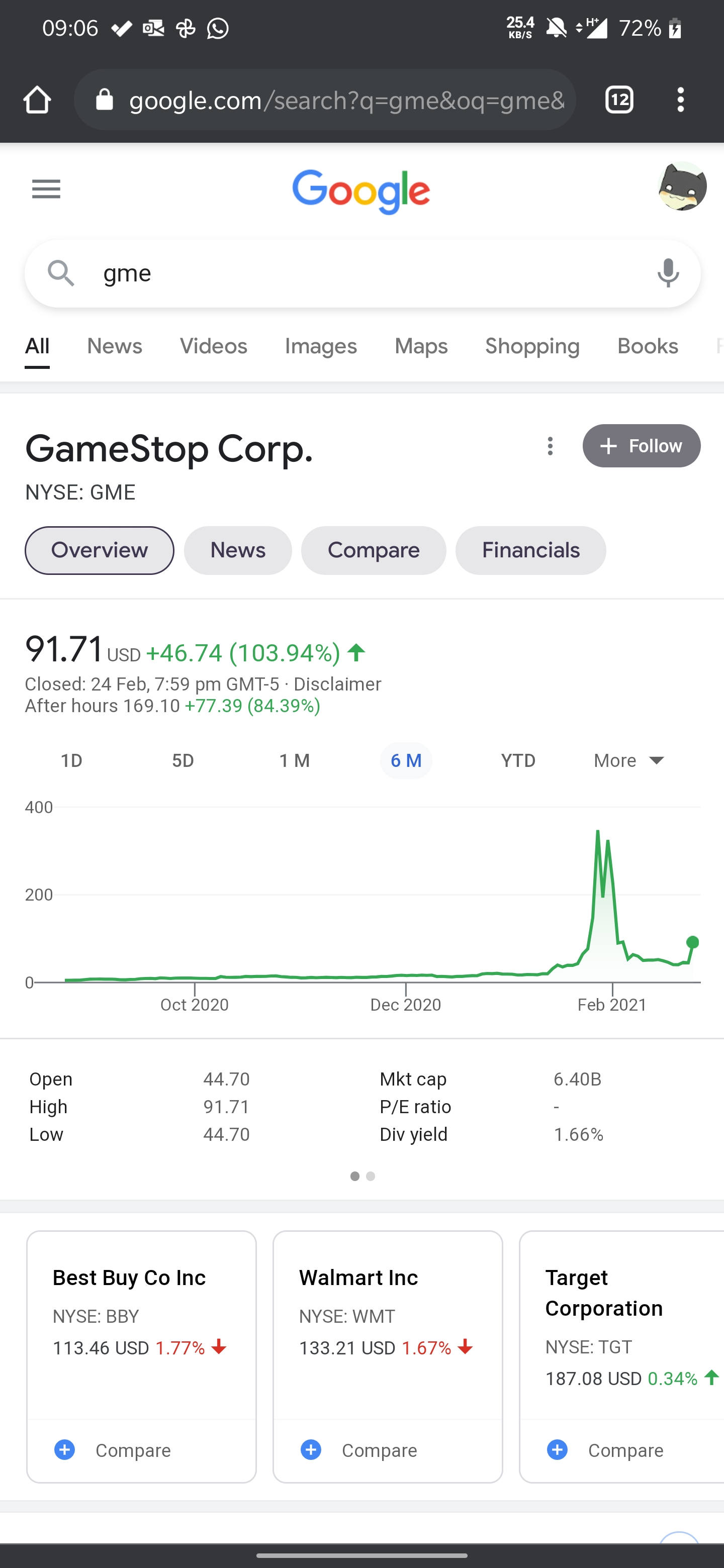Image resolution: width=724 pixels, height=1568 pixels.
Task: Open the tab switcher showing 12 tabs
Action: (619, 100)
